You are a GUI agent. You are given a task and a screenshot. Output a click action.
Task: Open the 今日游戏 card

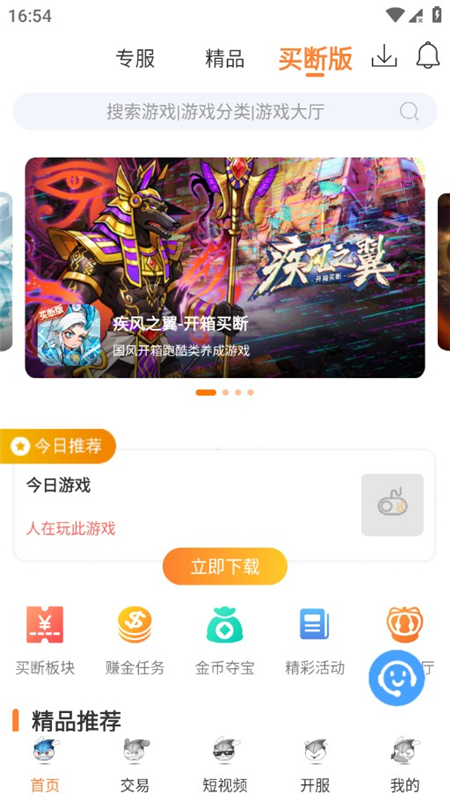coord(224,506)
